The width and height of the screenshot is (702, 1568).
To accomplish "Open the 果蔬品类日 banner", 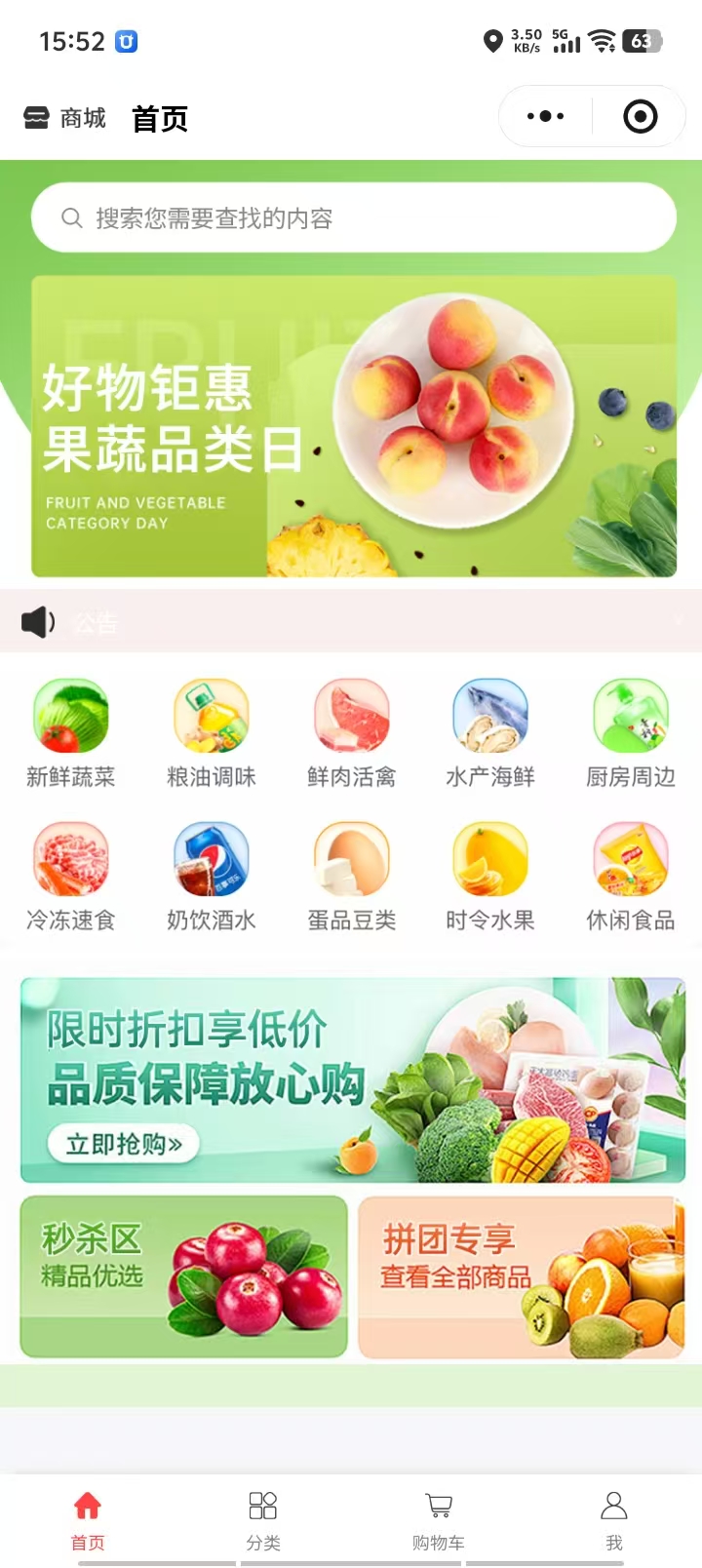I will coord(353,426).
